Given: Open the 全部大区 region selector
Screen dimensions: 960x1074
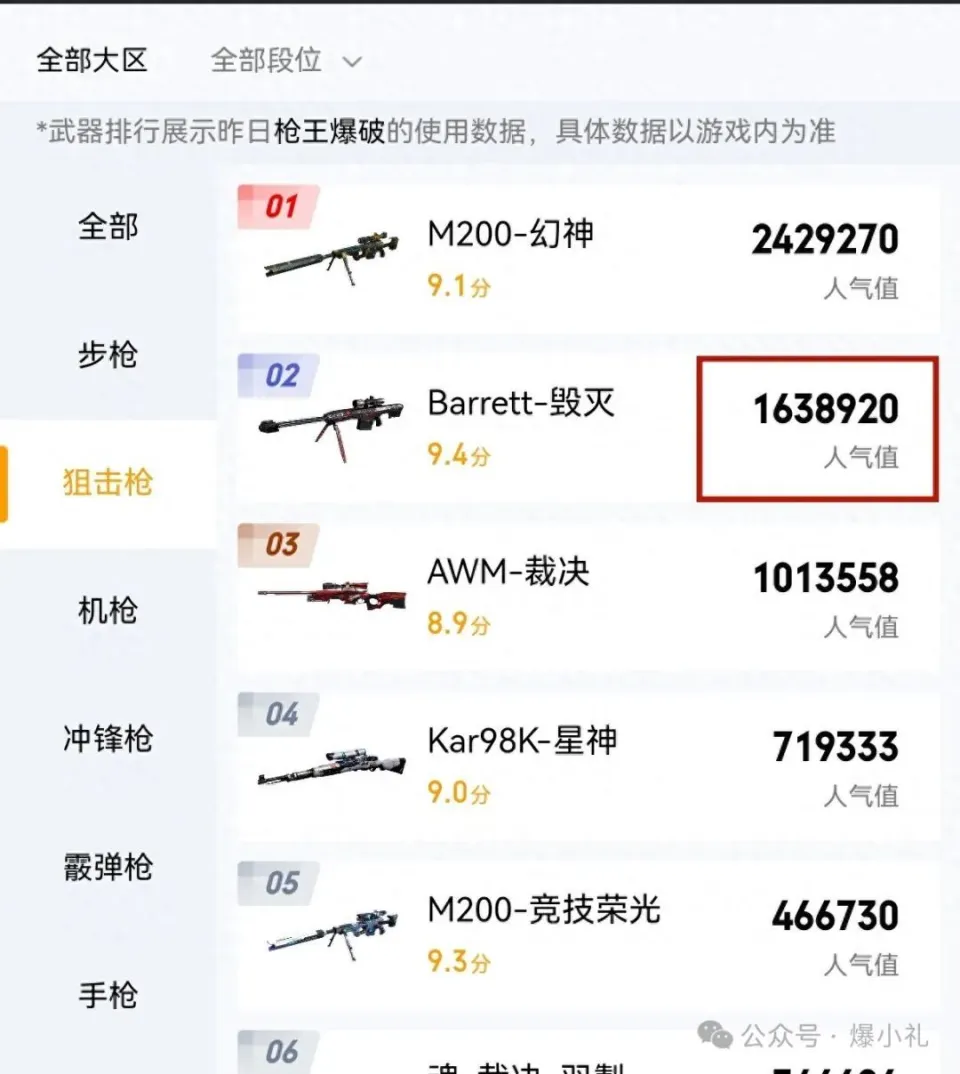Looking at the screenshot, I should tap(92, 60).
